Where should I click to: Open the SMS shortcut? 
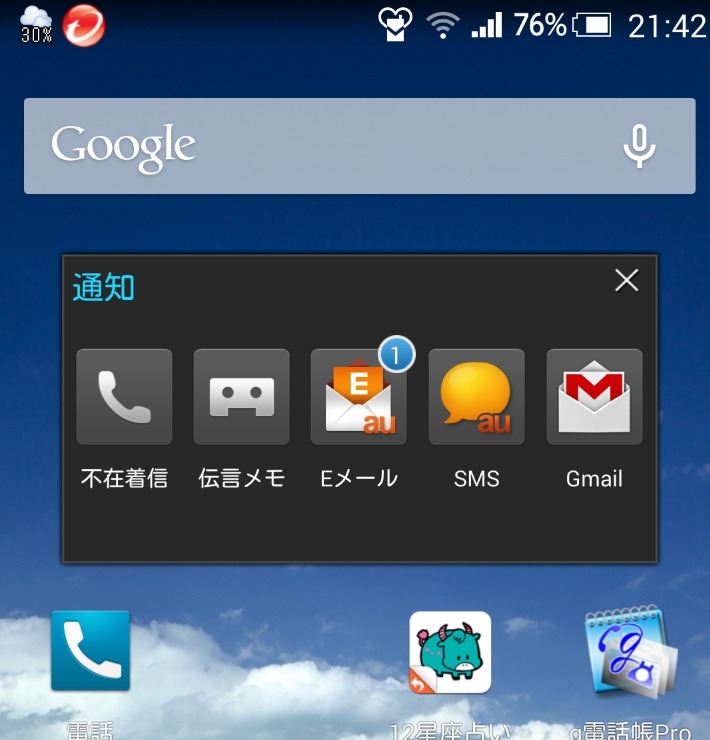476,397
